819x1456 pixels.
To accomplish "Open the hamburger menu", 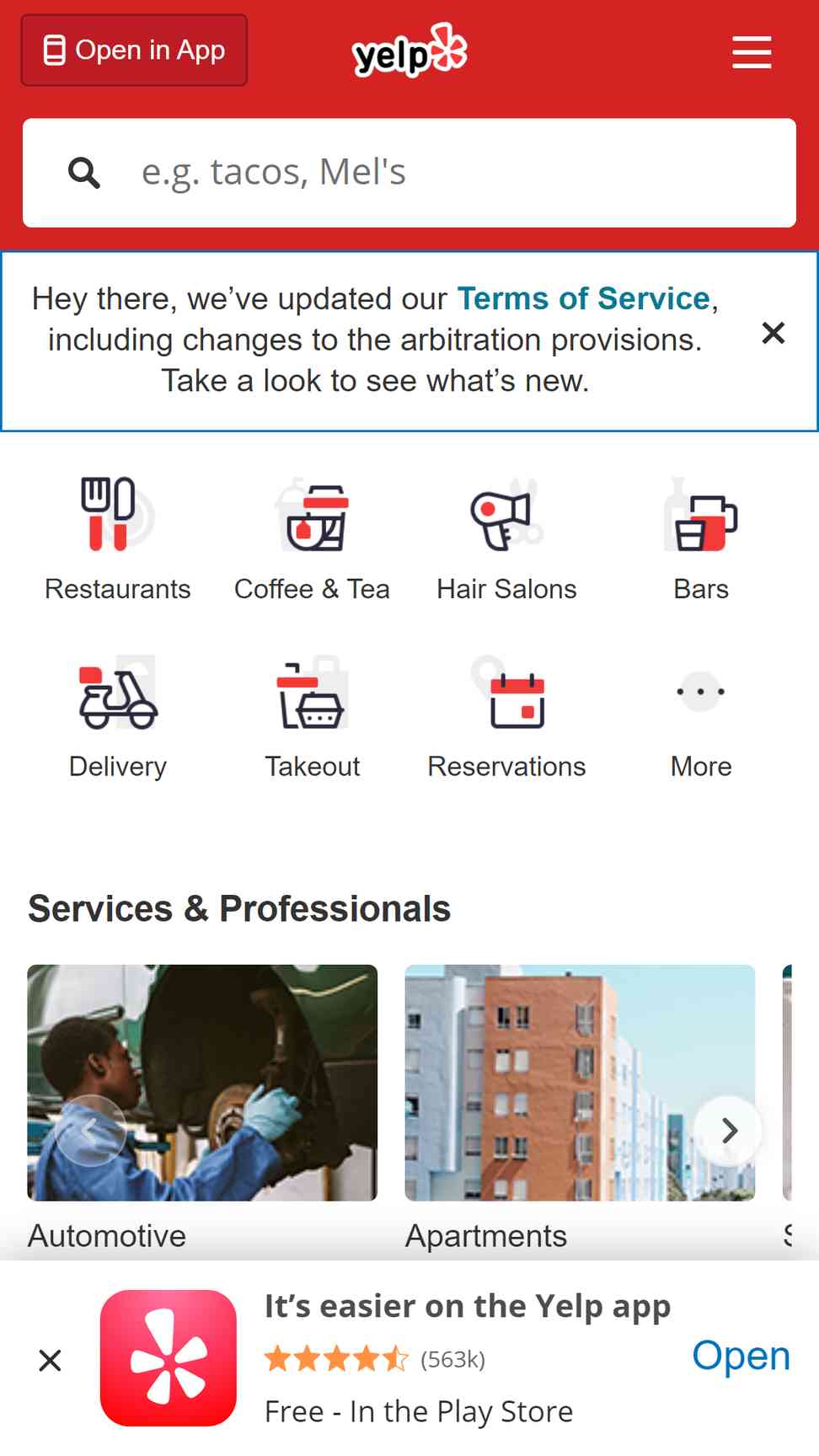I will pos(751,52).
